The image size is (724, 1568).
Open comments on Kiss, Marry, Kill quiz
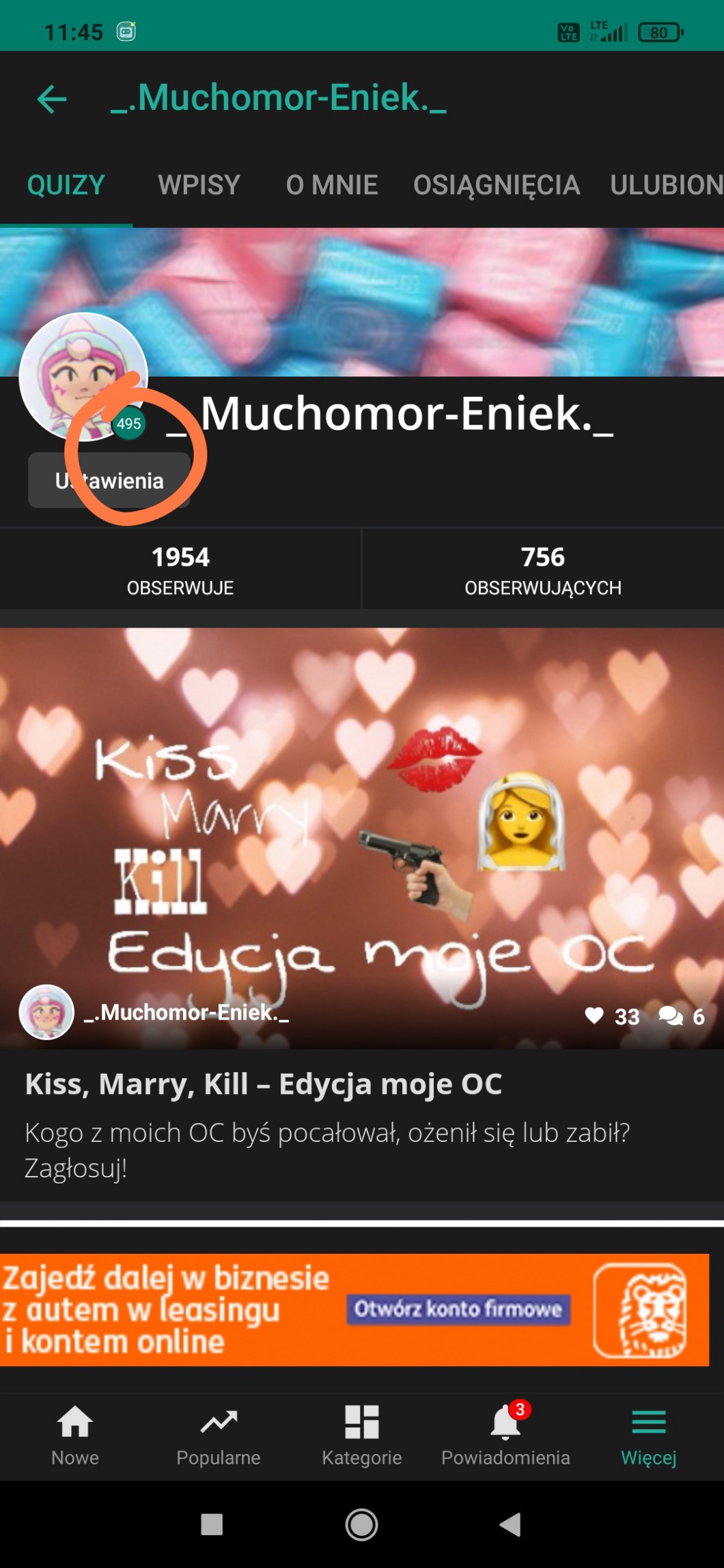[671, 1016]
